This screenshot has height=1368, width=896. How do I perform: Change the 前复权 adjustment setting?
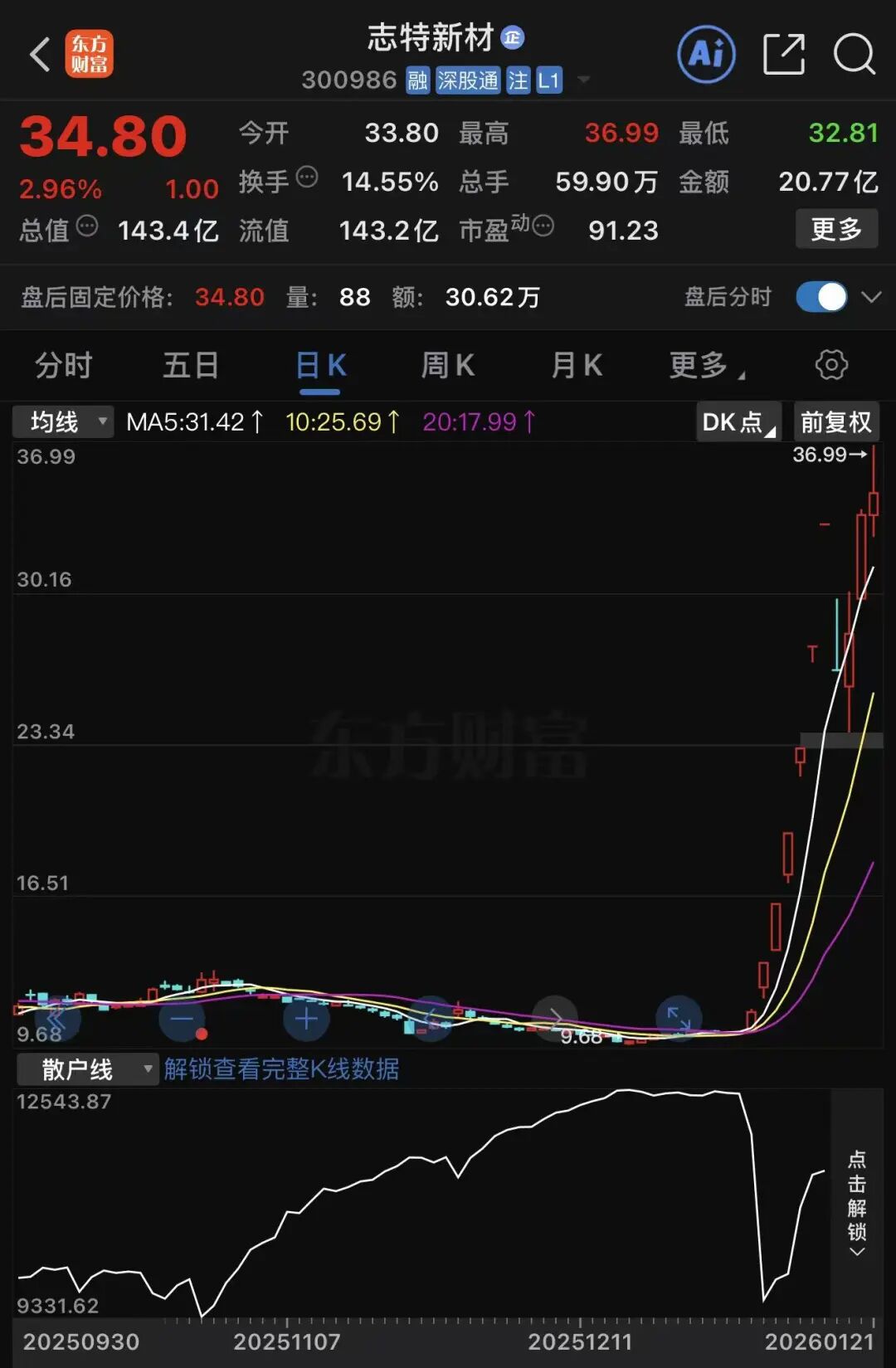click(835, 422)
